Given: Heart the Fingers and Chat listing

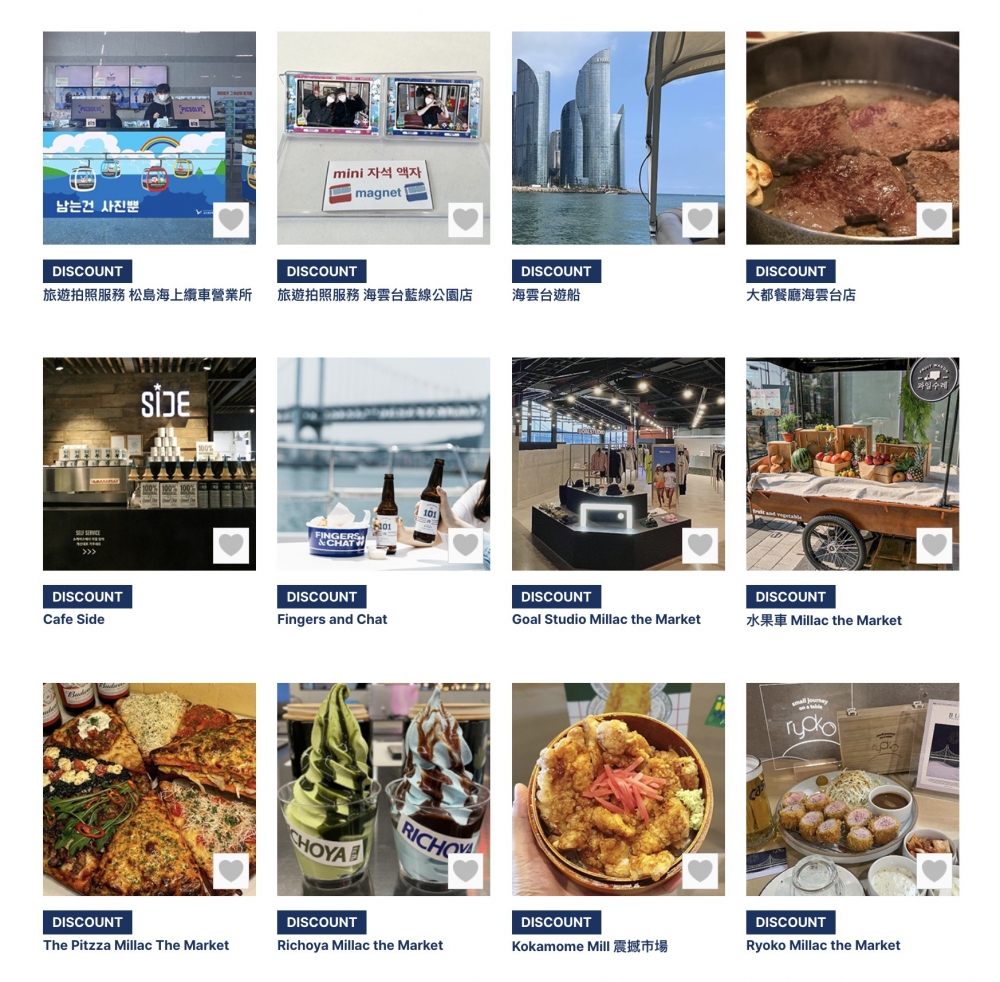Looking at the screenshot, I should (465, 546).
